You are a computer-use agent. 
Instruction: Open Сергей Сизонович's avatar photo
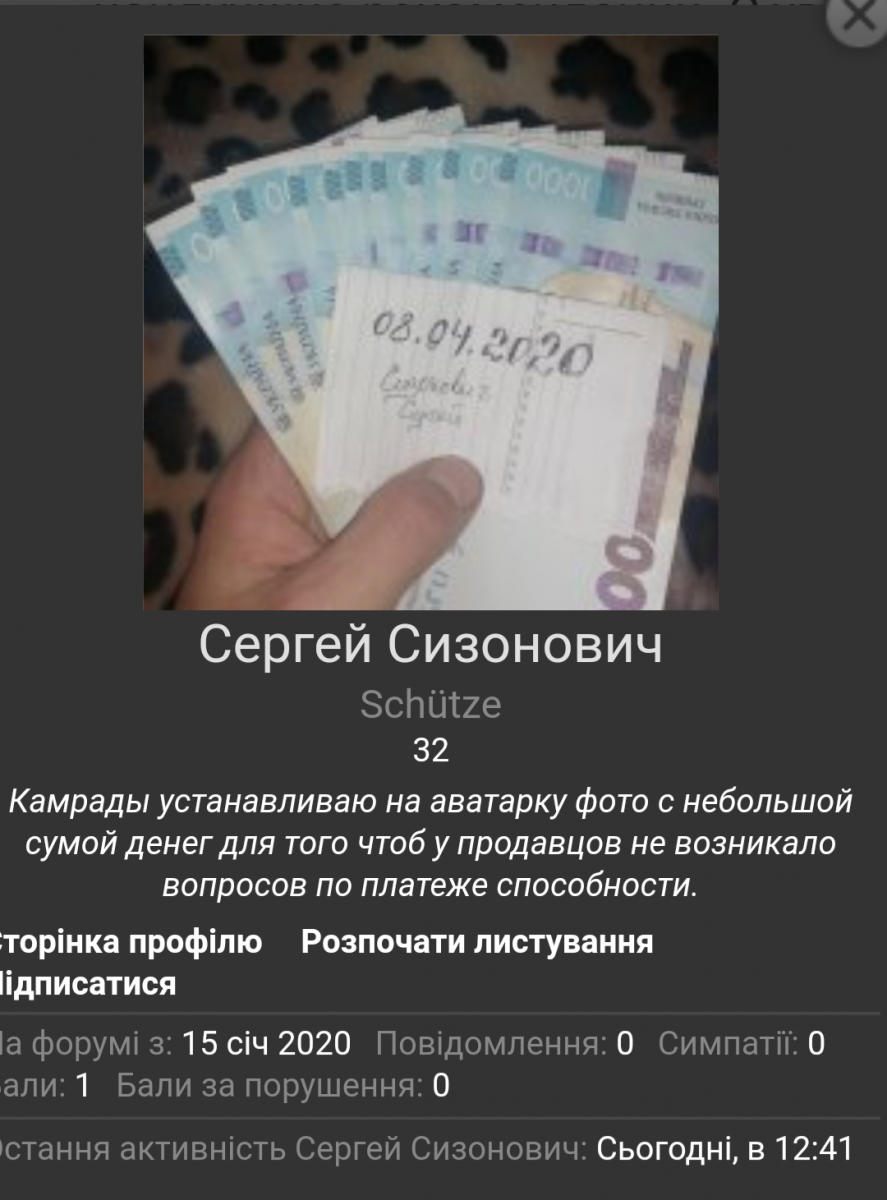tap(431, 323)
